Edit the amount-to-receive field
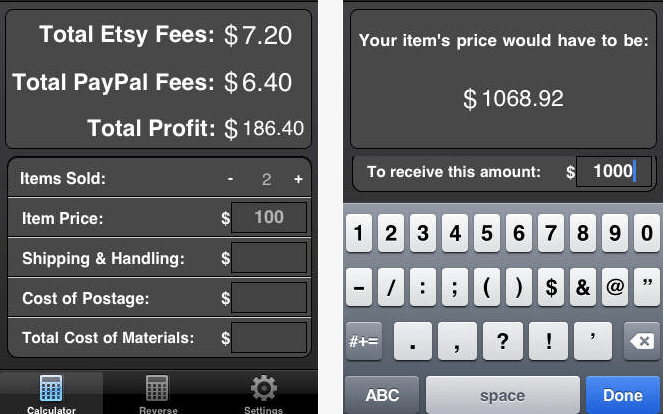 coord(614,171)
